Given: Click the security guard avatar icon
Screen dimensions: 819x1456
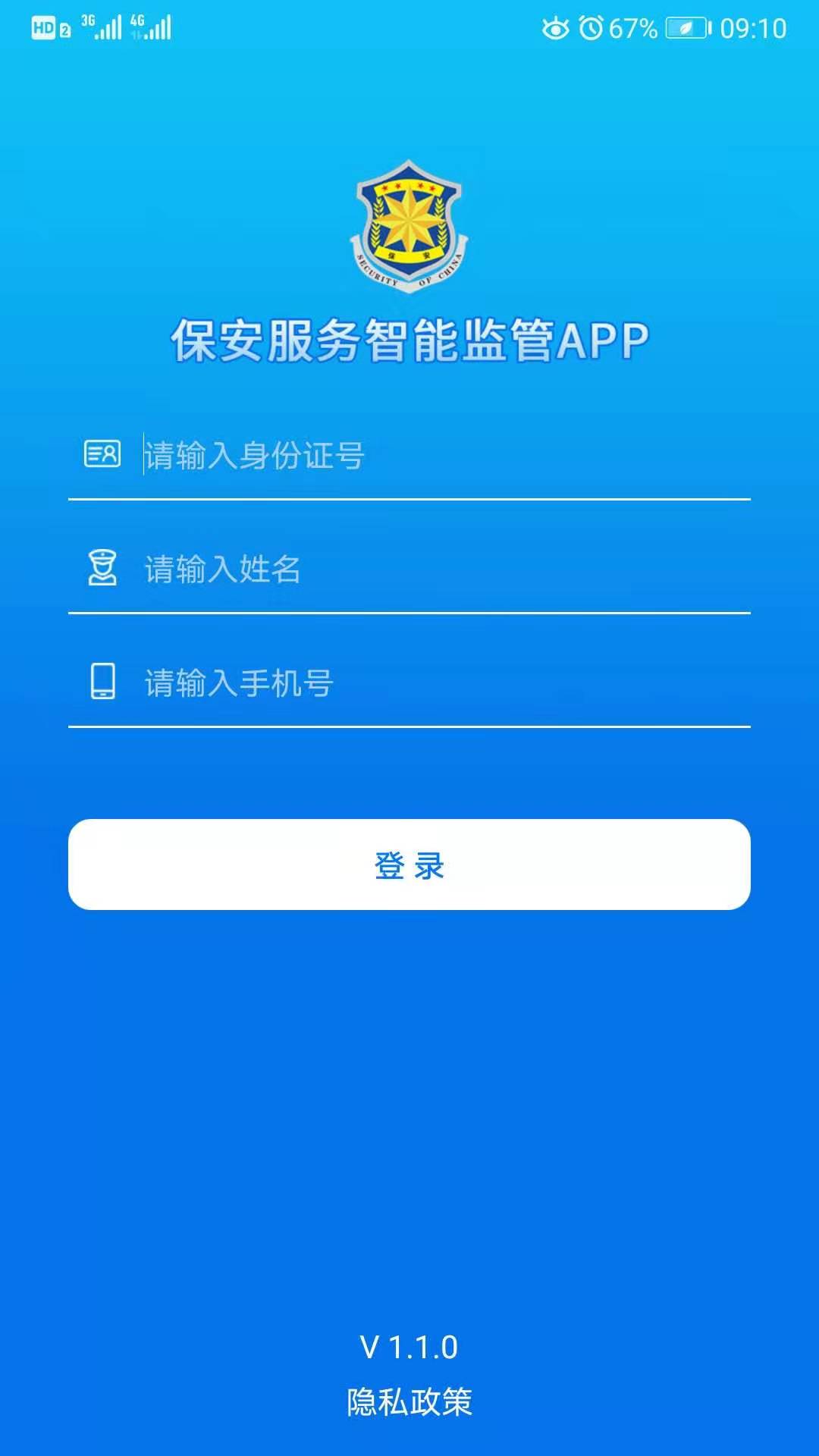Looking at the screenshot, I should pos(102,569).
